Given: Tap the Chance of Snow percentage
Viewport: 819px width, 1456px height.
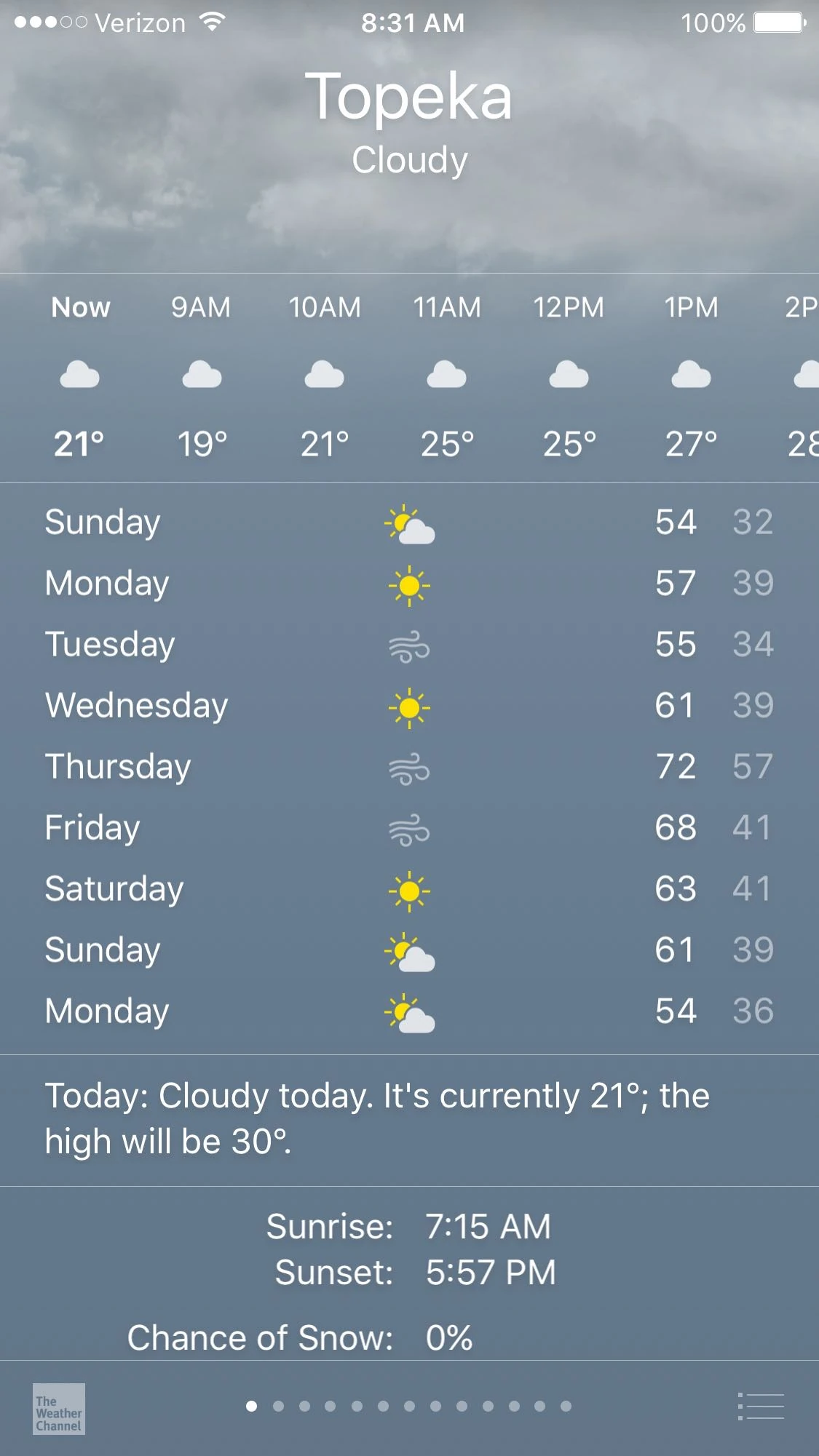Looking at the screenshot, I should click(449, 1337).
